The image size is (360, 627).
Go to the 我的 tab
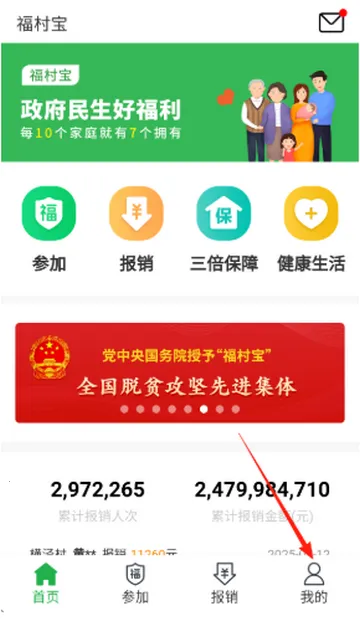pos(314,583)
